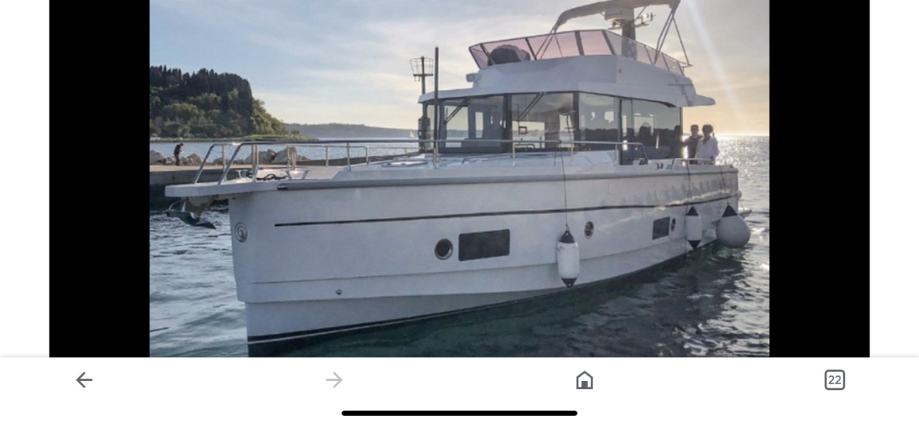Go to the browser home page
The height and width of the screenshot is (424, 919).
click(x=584, y=380)
